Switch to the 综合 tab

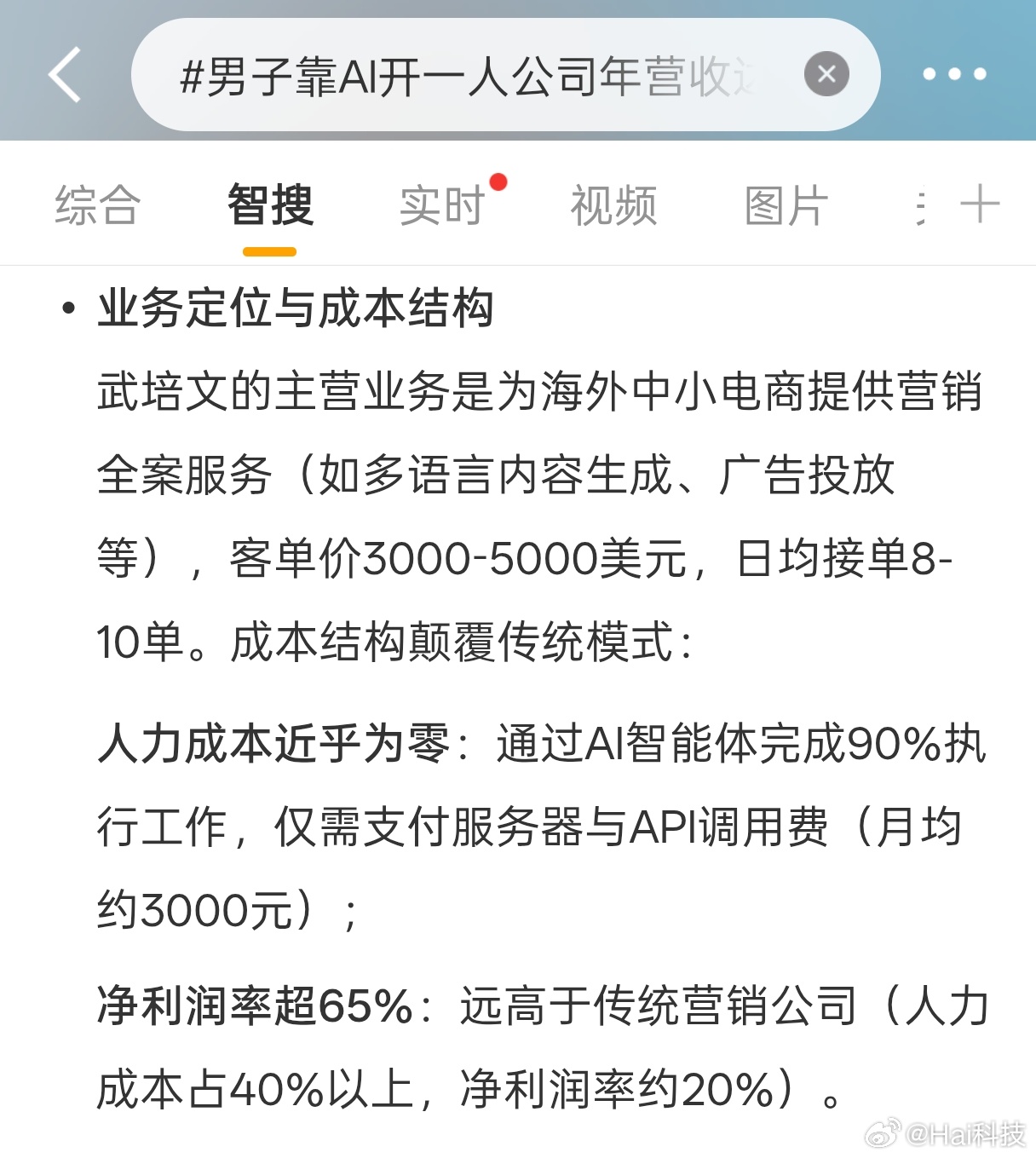(96, 205)
